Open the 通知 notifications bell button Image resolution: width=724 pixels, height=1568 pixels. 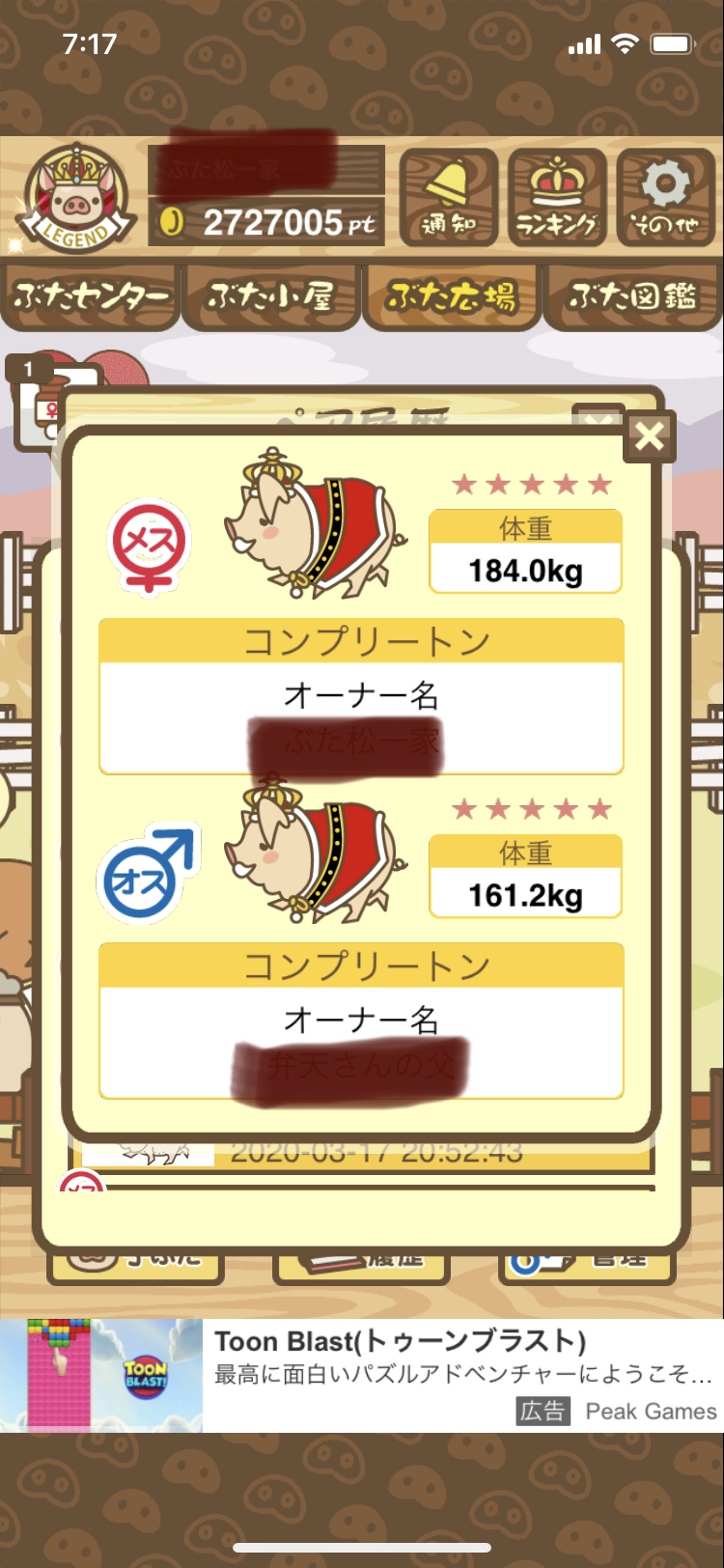[448, 198]
